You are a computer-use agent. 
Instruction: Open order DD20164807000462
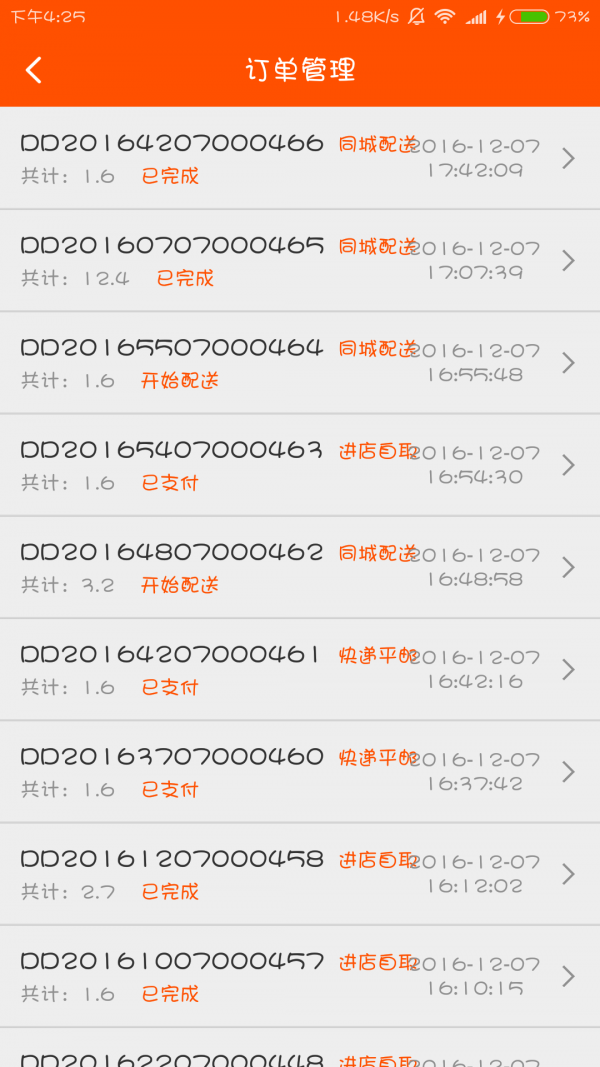pyautogui.click(x=300, y=568)
